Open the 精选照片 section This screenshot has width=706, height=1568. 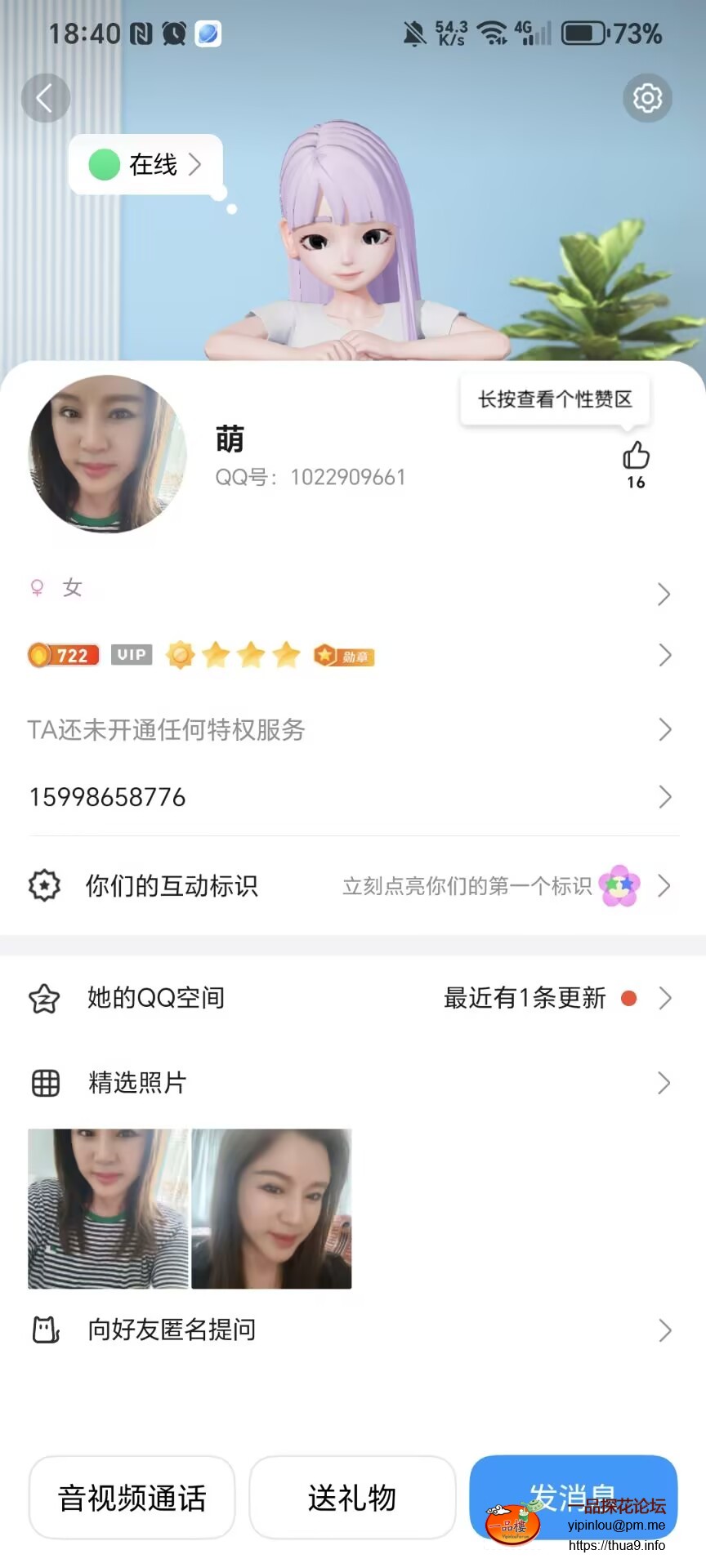(x=353, y=1083)
